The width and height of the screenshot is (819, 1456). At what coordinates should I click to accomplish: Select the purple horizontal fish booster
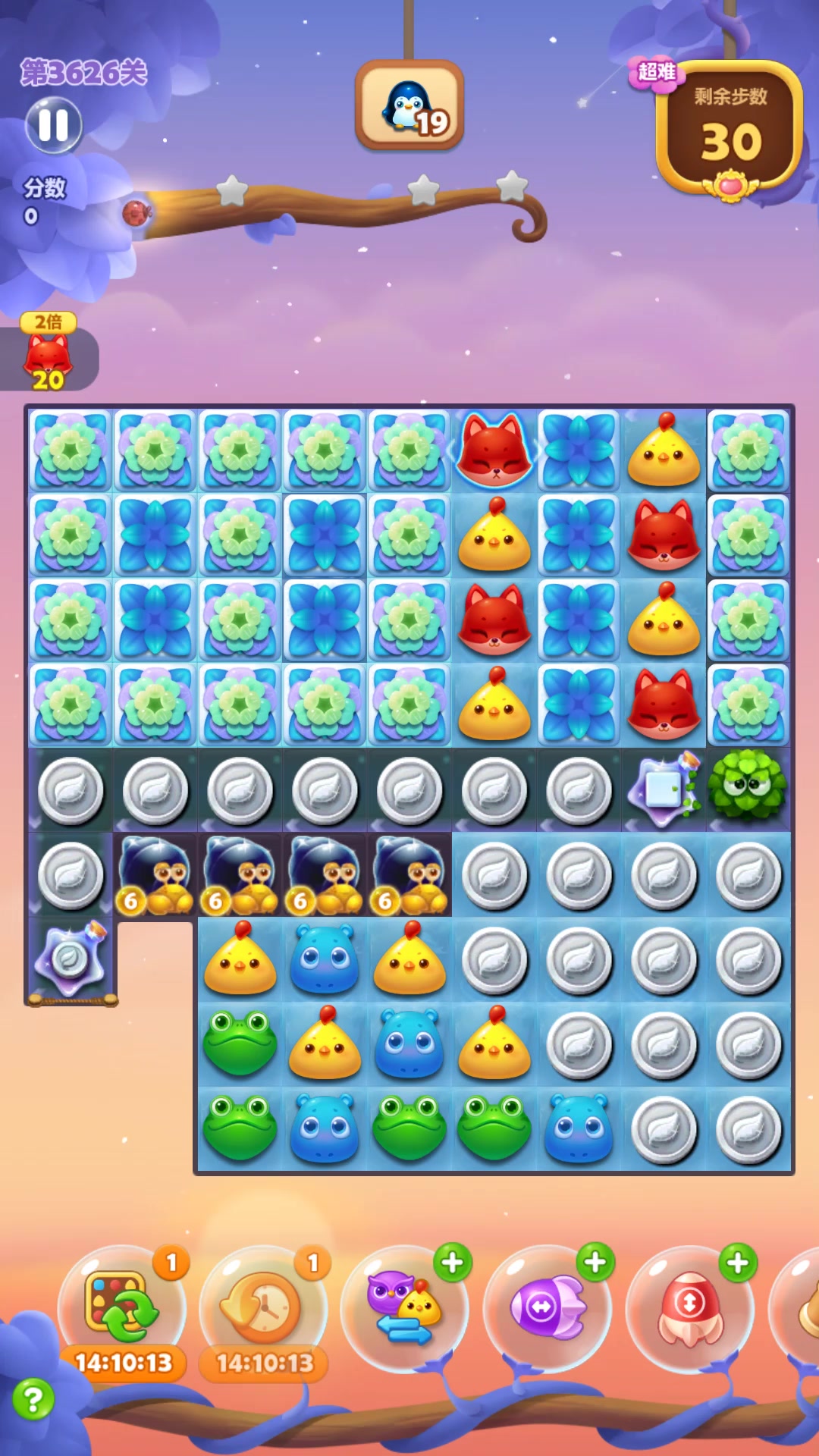click(x=547, y=1307)
